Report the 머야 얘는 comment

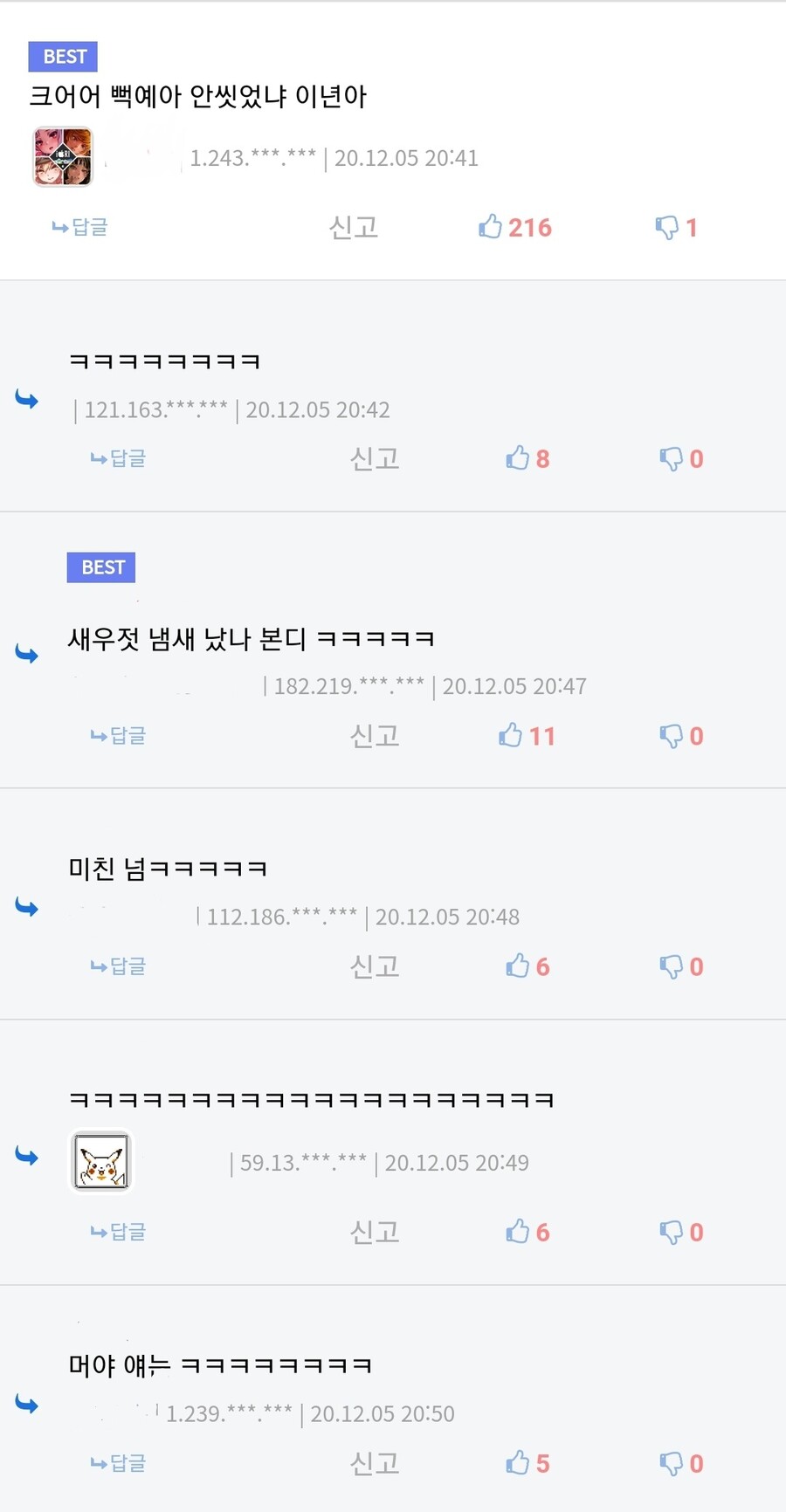tap(375, 1463)
